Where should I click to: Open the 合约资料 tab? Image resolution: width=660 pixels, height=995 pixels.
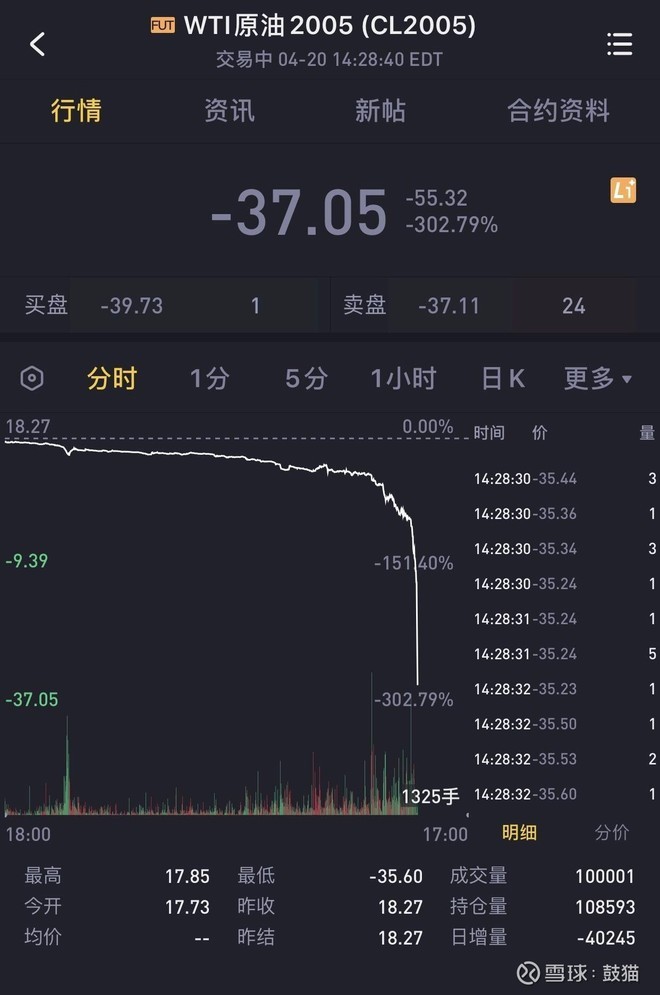(558, 110)
